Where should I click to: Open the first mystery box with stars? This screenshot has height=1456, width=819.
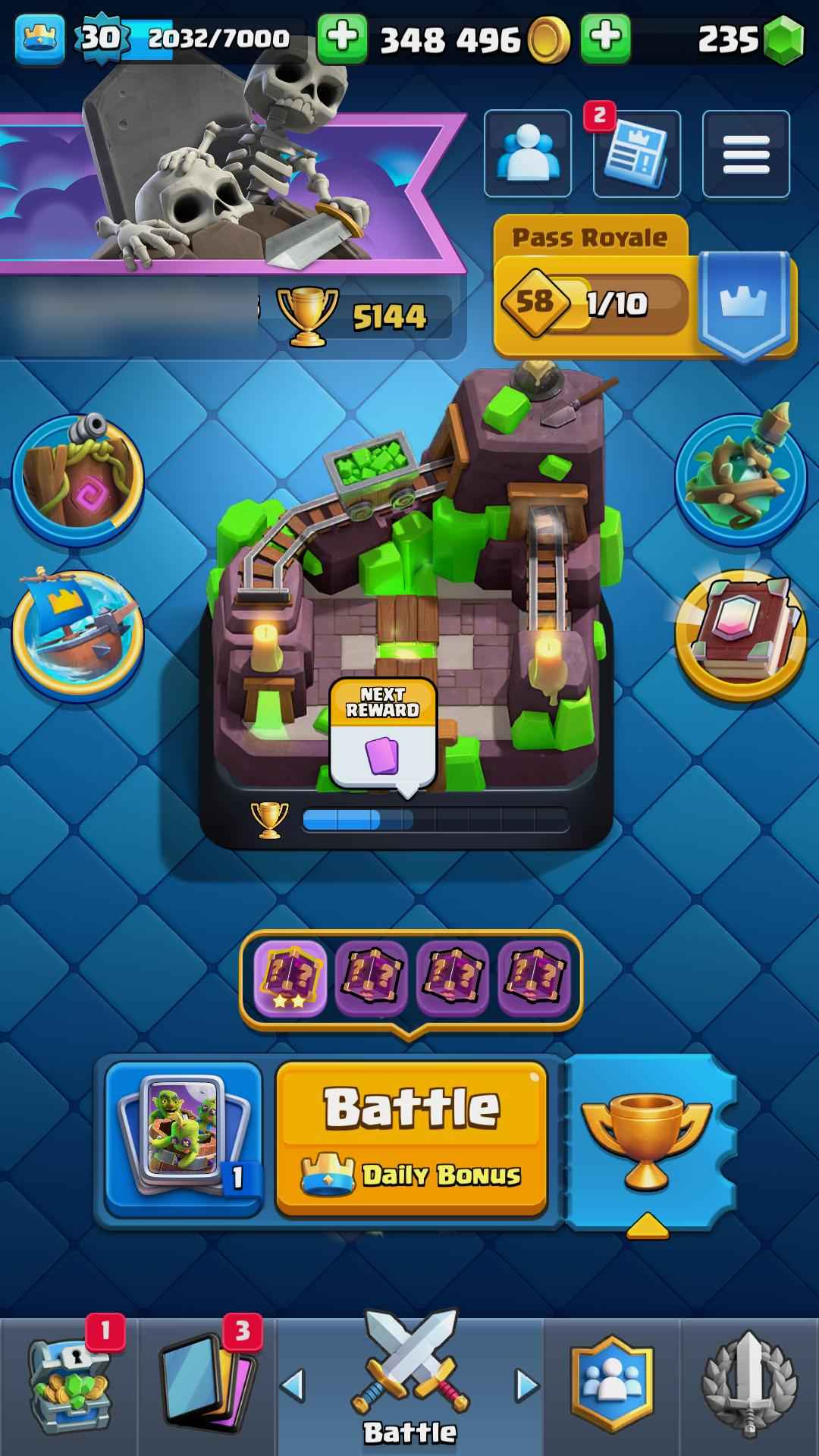290,978
